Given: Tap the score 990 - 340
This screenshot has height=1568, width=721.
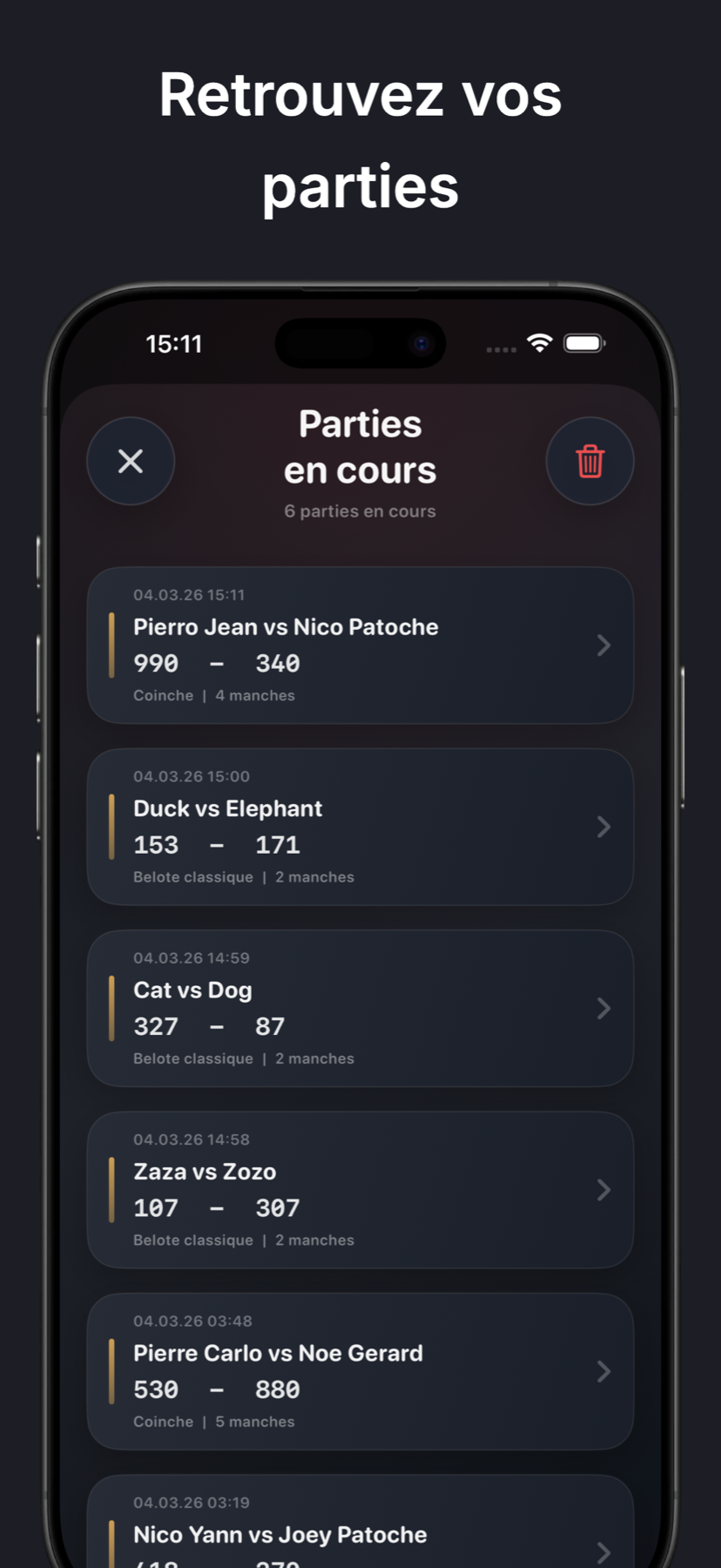Looking at the screenshot, I should pyautogui.click(x=216, y=662).
